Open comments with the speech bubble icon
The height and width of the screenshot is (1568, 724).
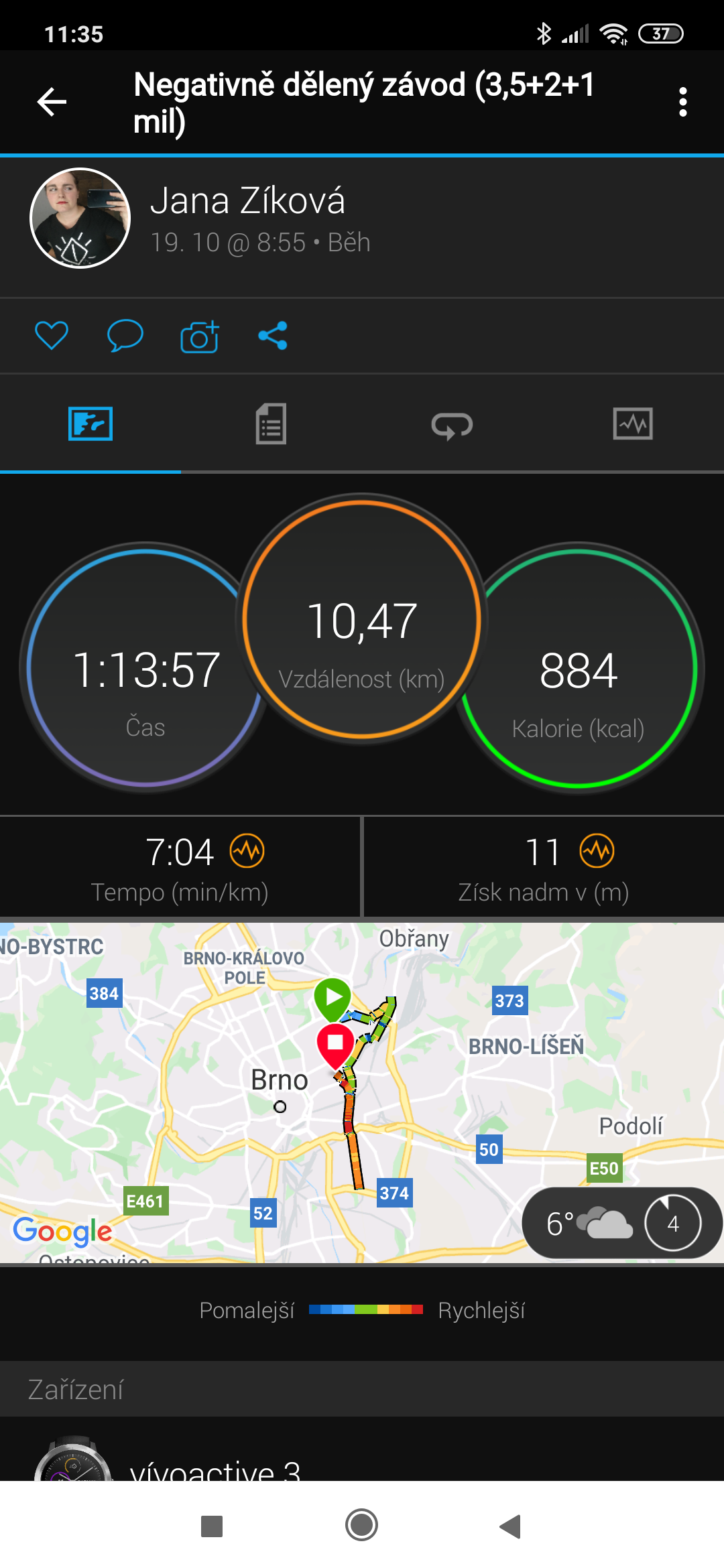click(125, 336)
